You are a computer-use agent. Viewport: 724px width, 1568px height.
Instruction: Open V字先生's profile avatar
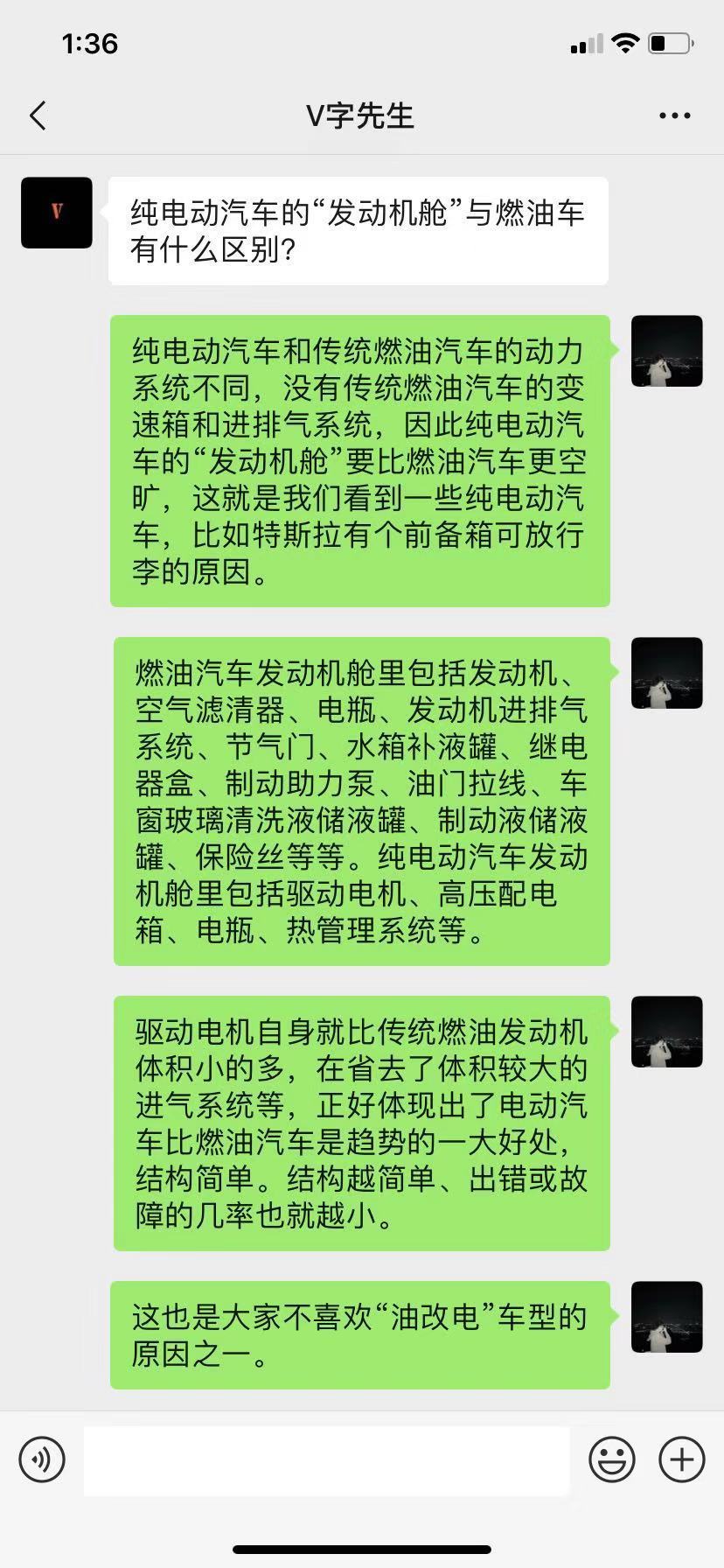pos(57,213)
